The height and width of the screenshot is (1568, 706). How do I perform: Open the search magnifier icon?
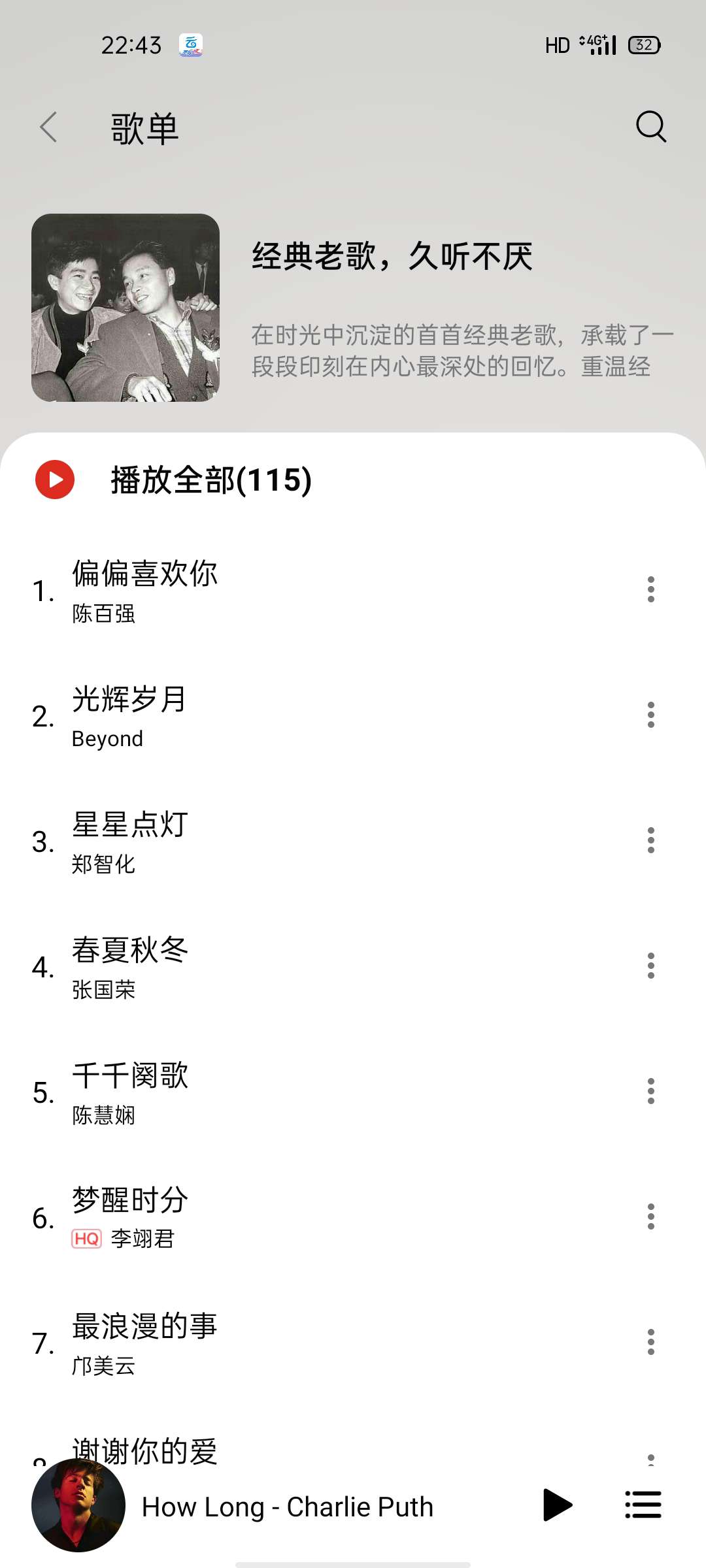[650, 126]
